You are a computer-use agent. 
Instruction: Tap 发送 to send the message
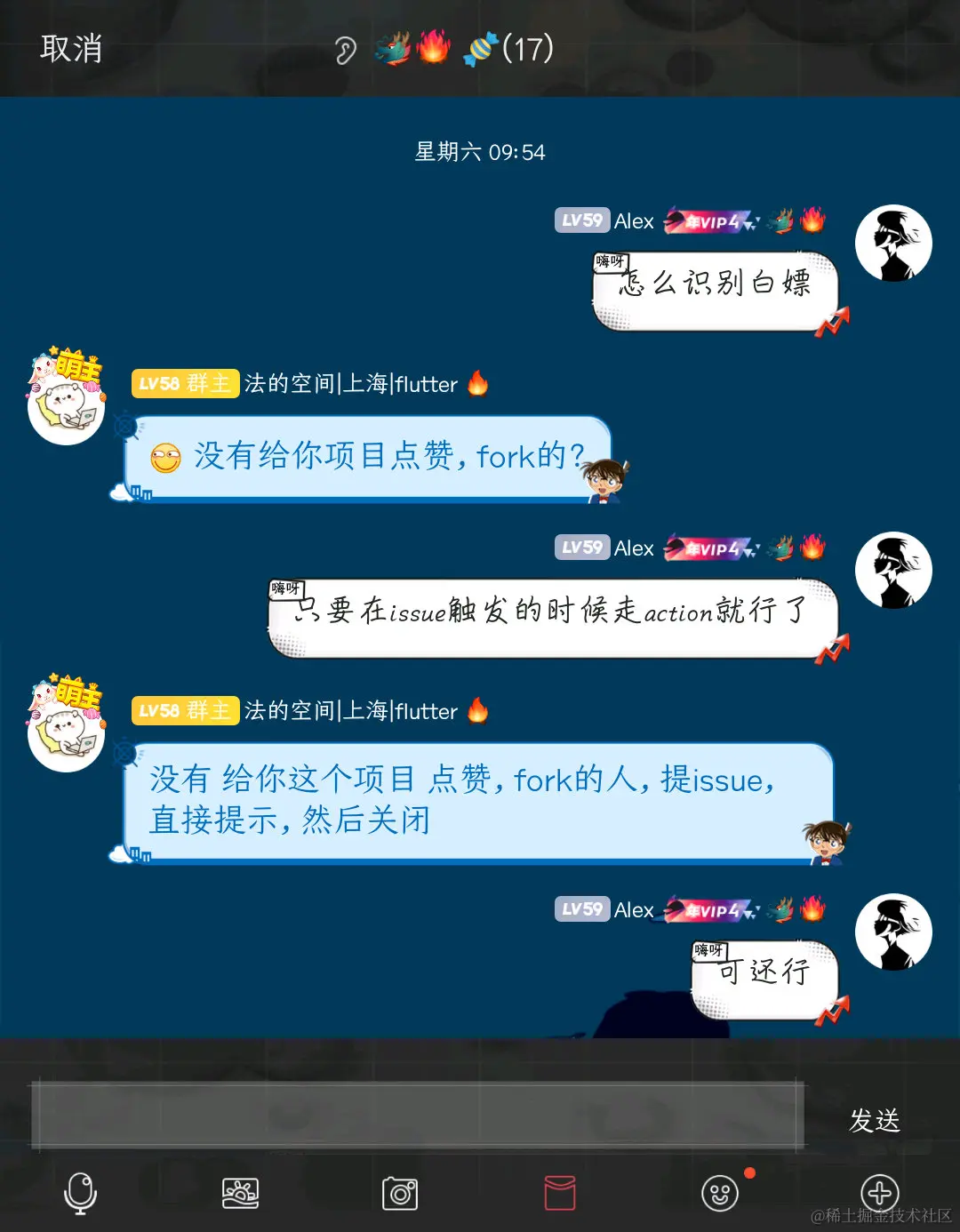875,1120
